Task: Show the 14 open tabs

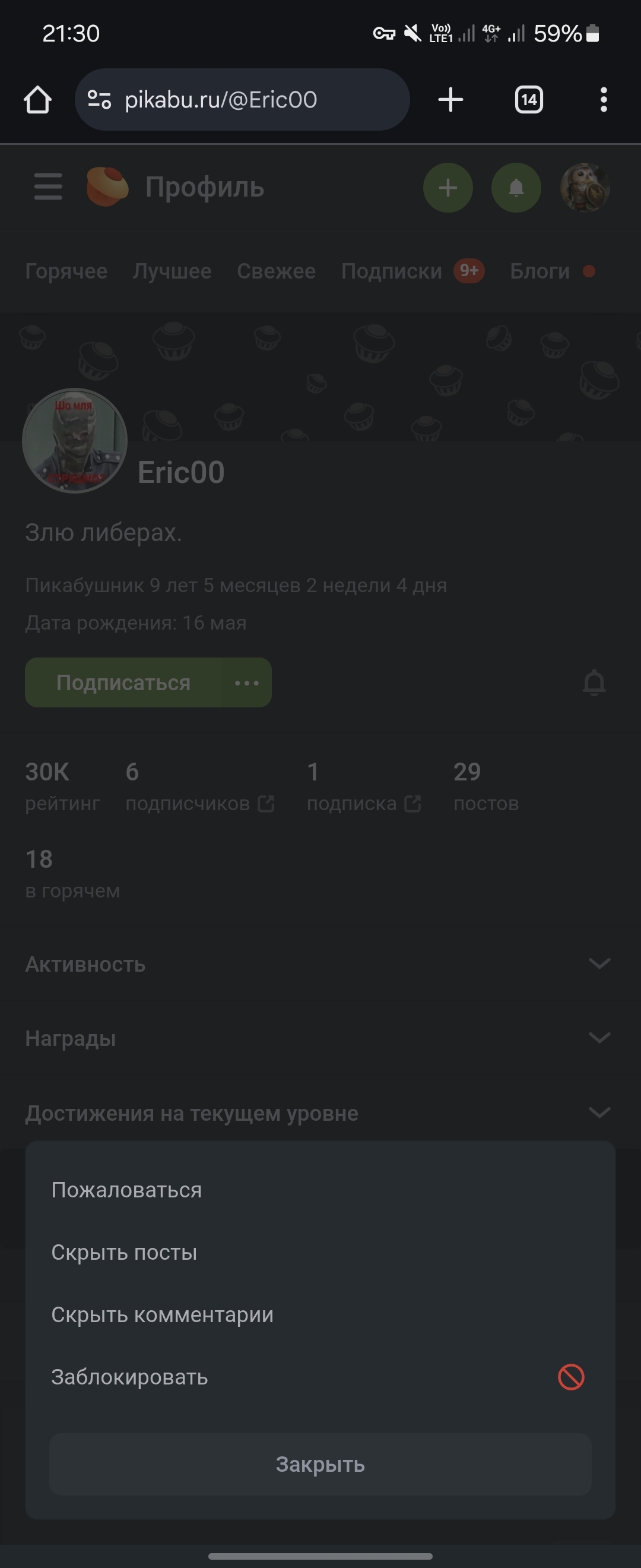Action: [528, 100]
